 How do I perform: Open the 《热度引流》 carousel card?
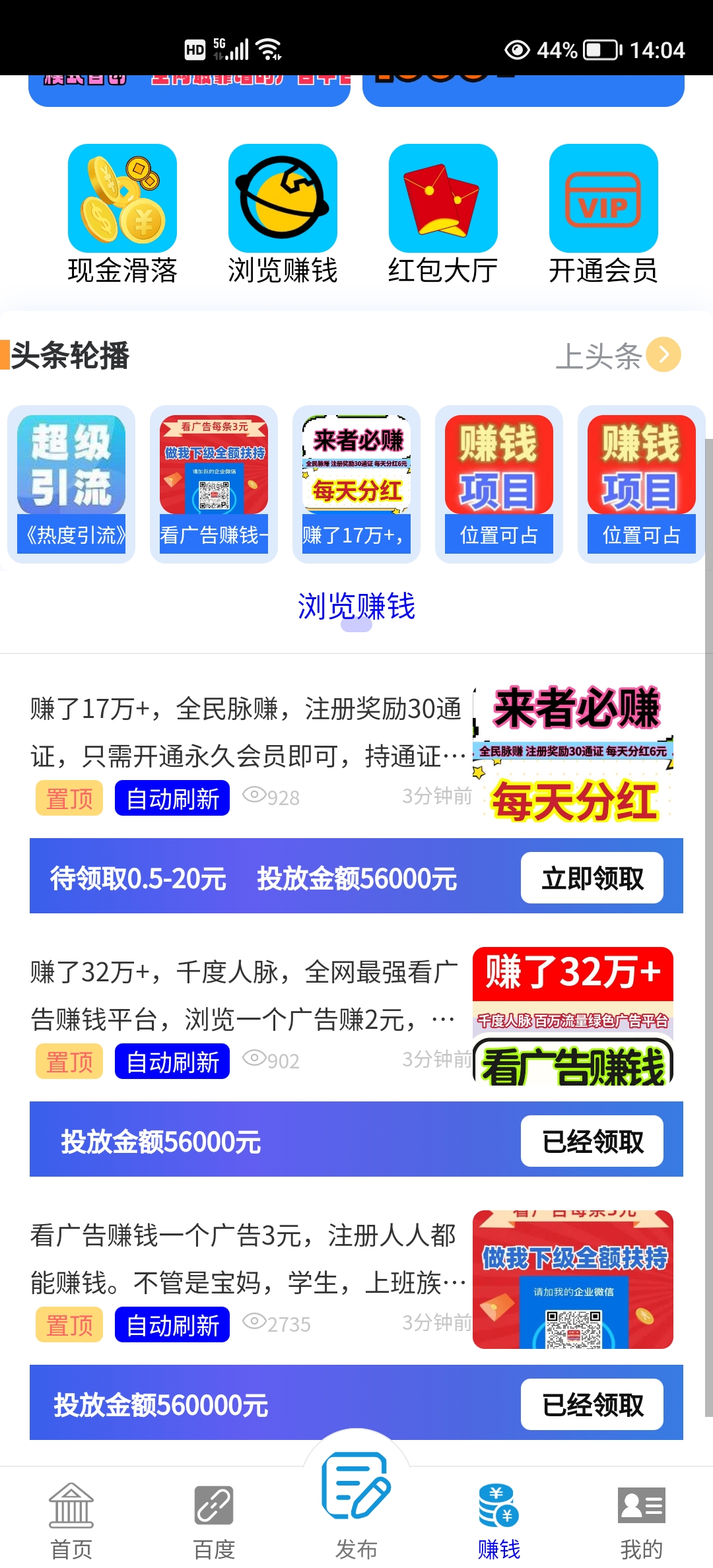[71, 484]
